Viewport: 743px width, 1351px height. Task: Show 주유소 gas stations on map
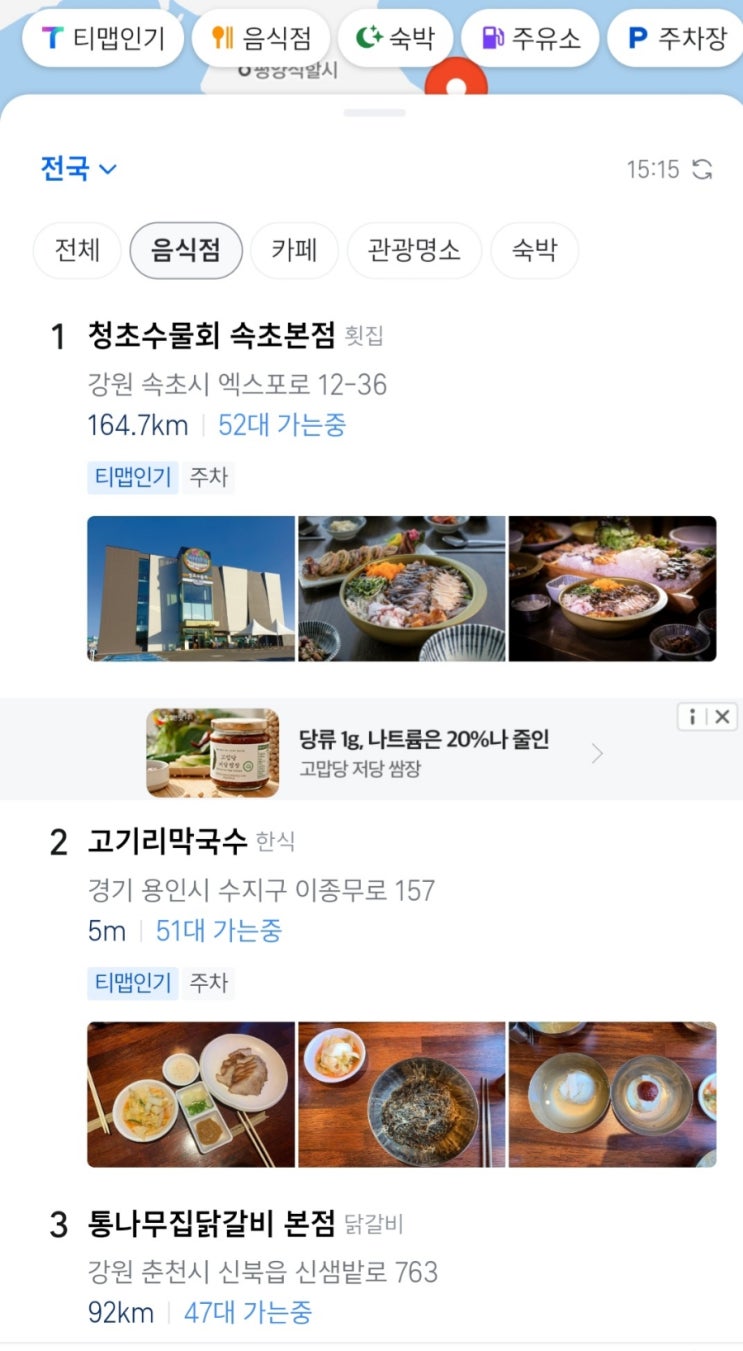pos(530,39)
